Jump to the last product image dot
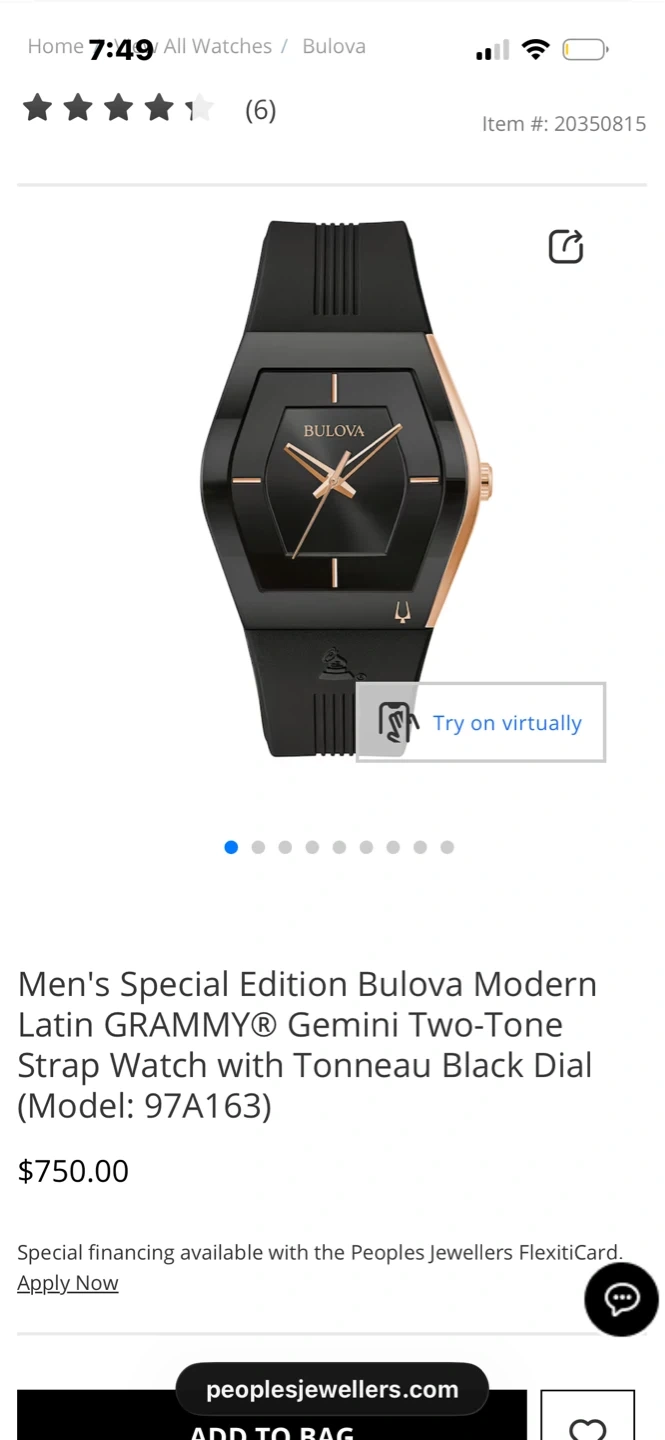 447,847
